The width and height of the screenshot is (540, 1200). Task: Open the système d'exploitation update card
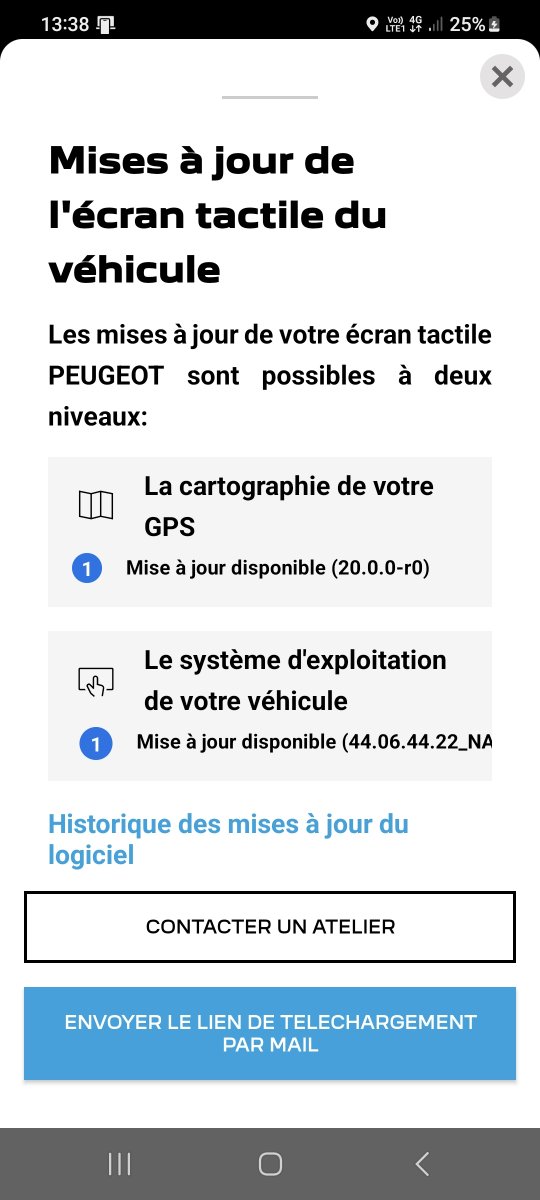point(270,706)
